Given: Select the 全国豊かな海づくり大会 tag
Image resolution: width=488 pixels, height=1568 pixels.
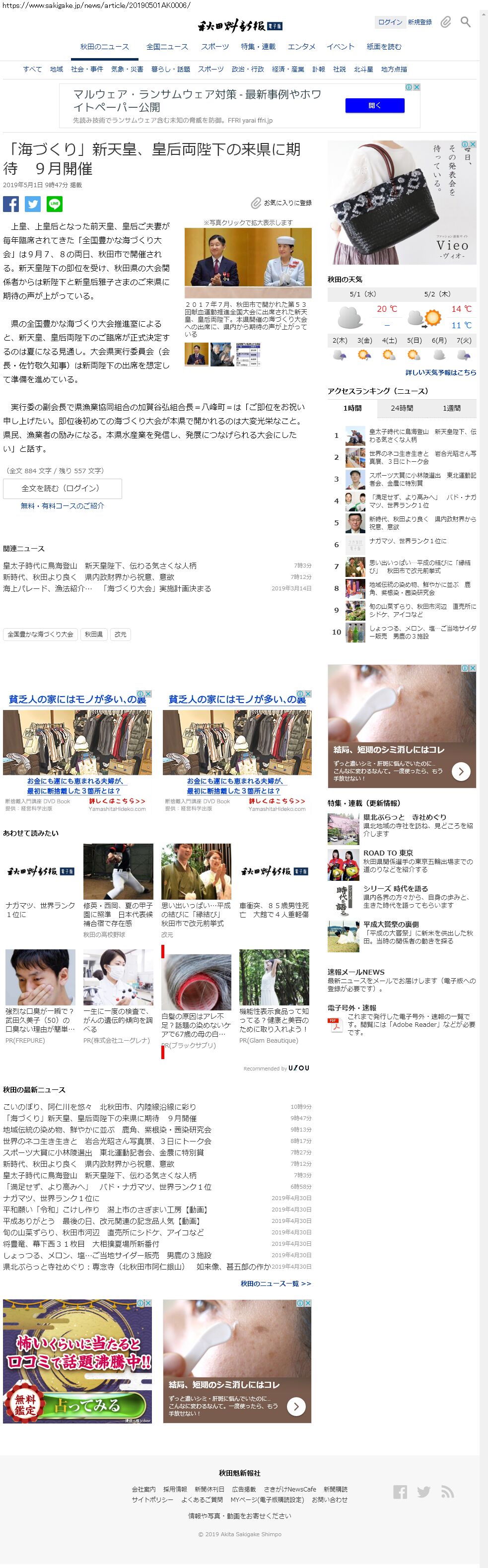Looking at the screenshot, I should coord(40,634).
